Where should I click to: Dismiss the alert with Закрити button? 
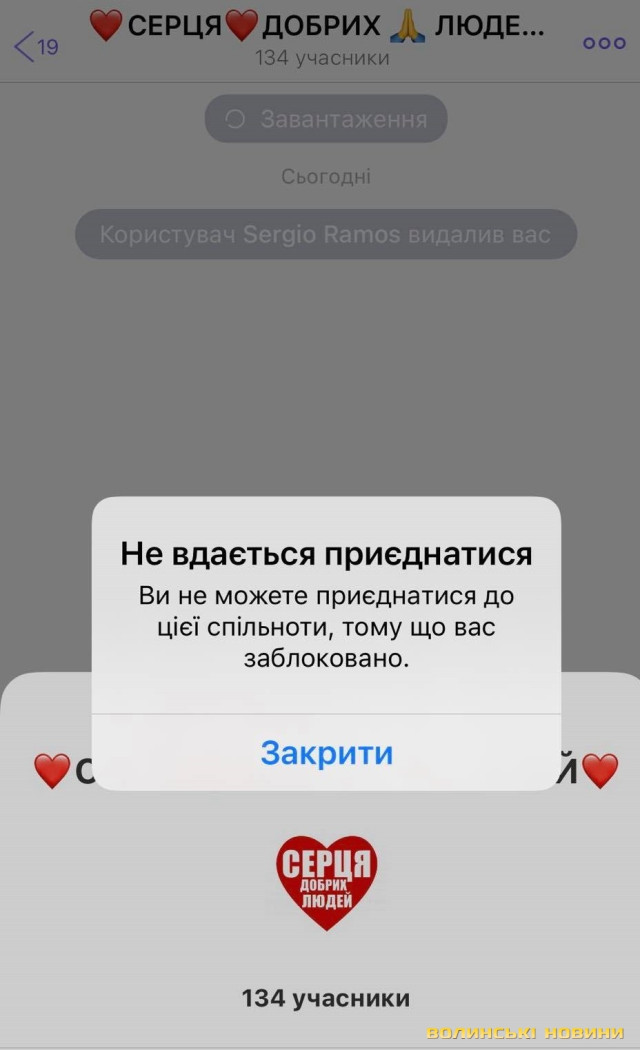tap(326, 752)
